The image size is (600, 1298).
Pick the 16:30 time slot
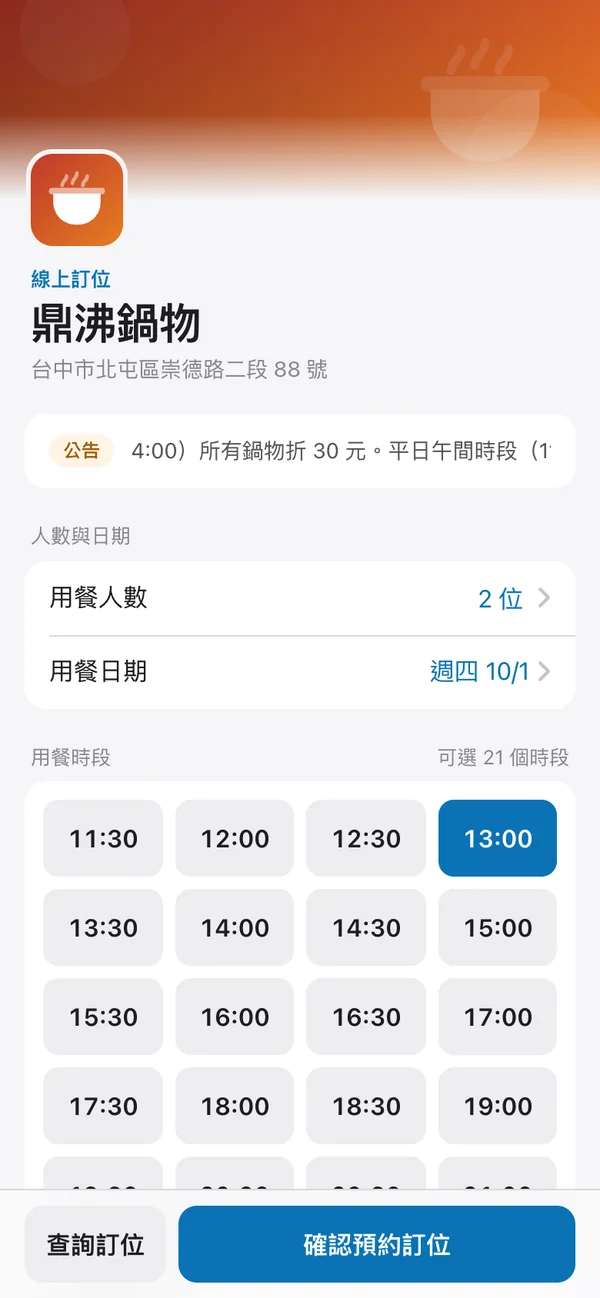pyautogui.click(x=366, y=1017)
